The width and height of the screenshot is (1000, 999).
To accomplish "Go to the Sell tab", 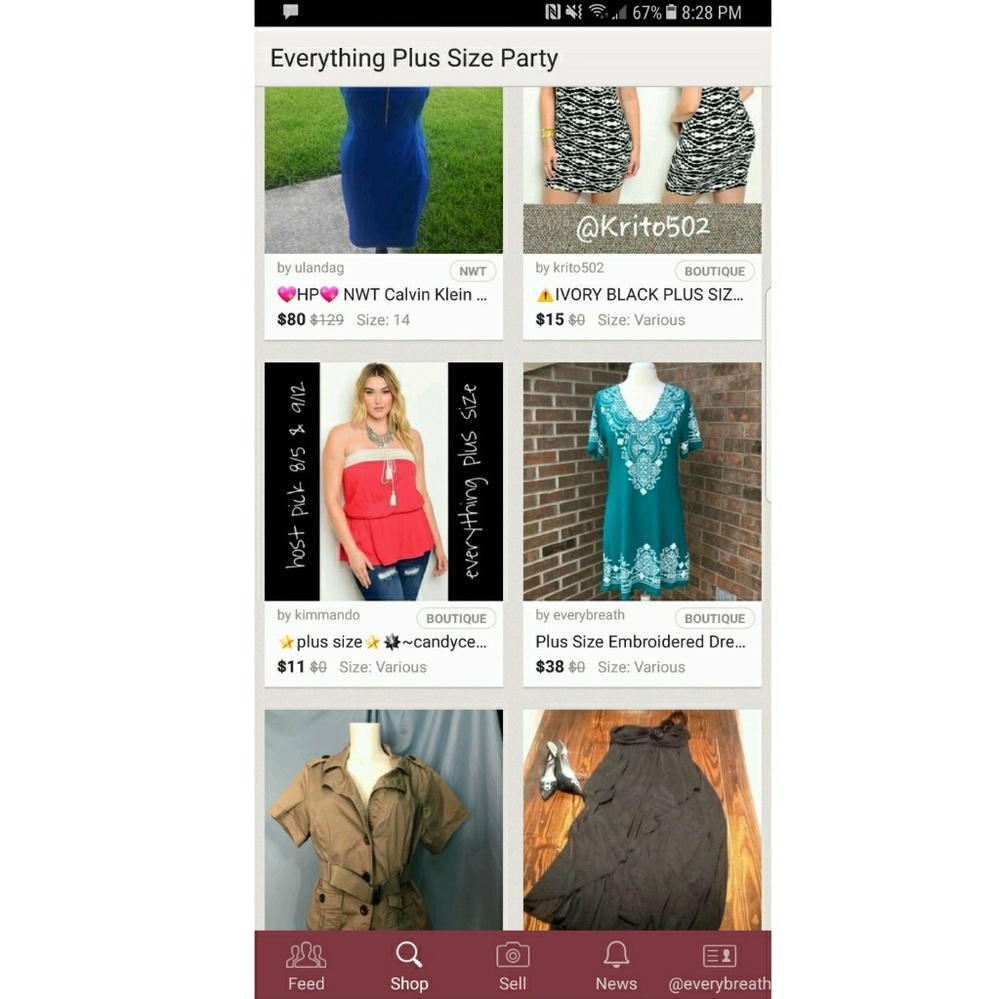I will 512,966.
